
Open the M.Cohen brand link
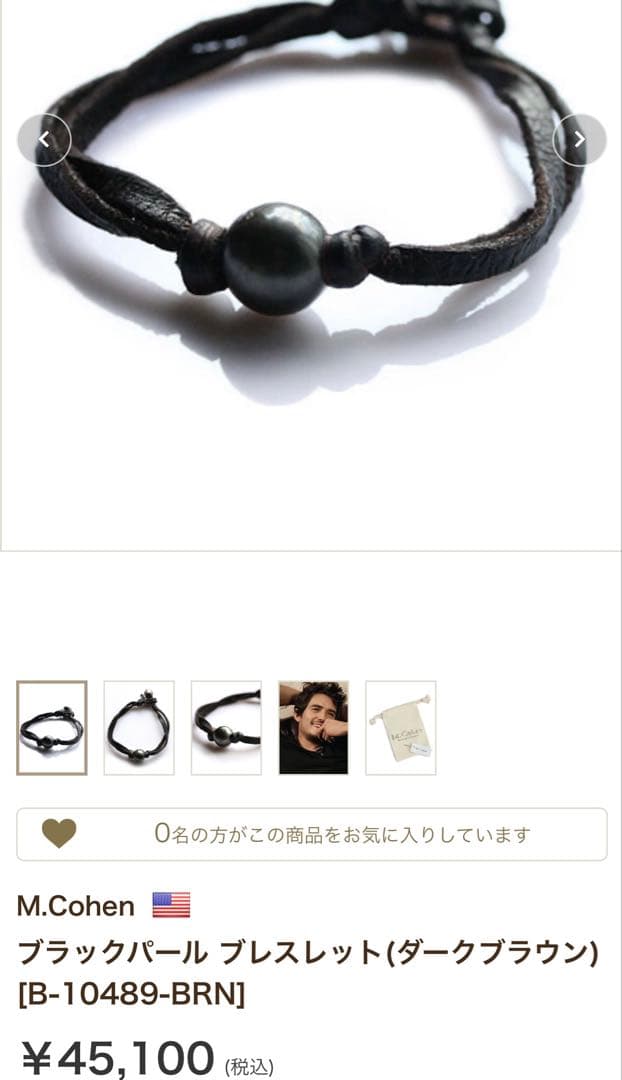(75, 906)
